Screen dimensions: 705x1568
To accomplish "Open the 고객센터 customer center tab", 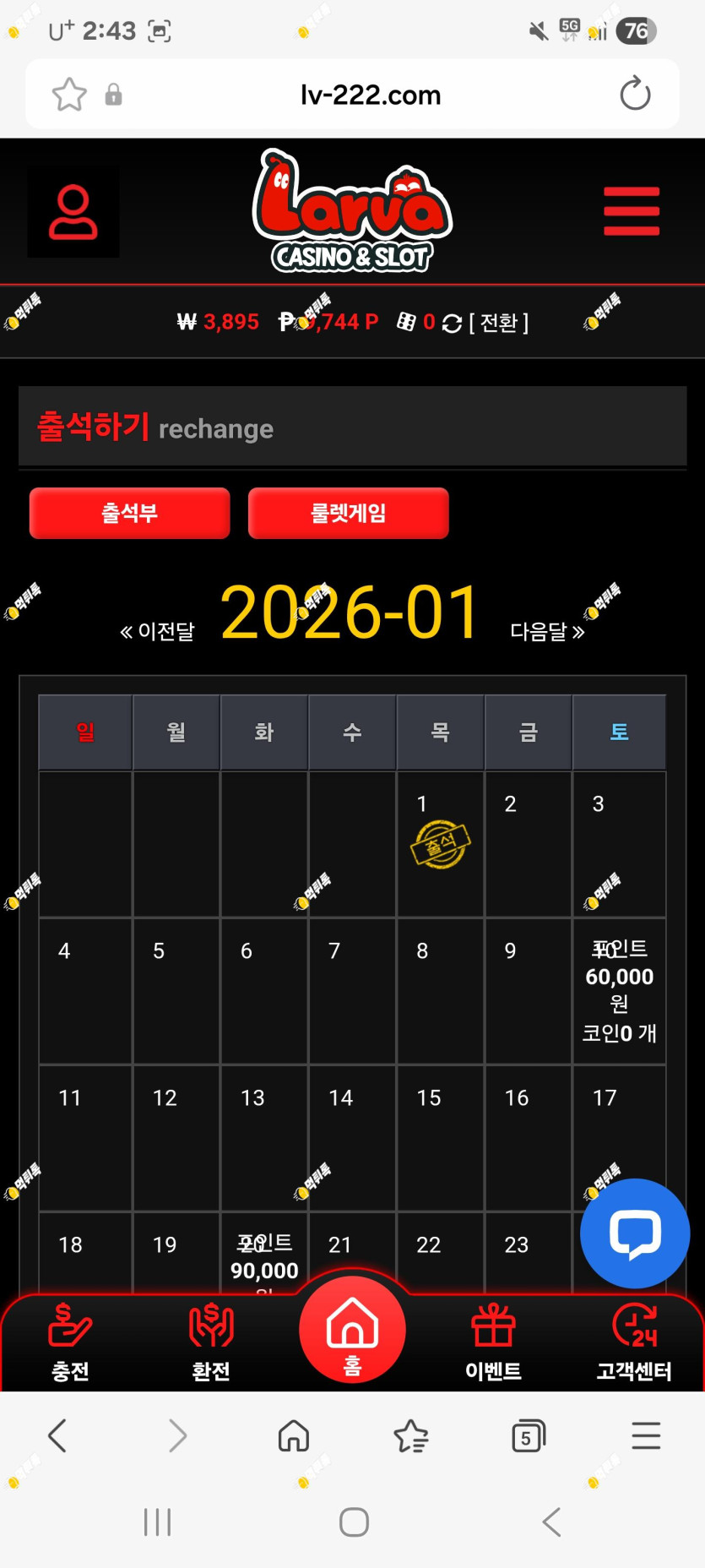I will click(634, 1342).
